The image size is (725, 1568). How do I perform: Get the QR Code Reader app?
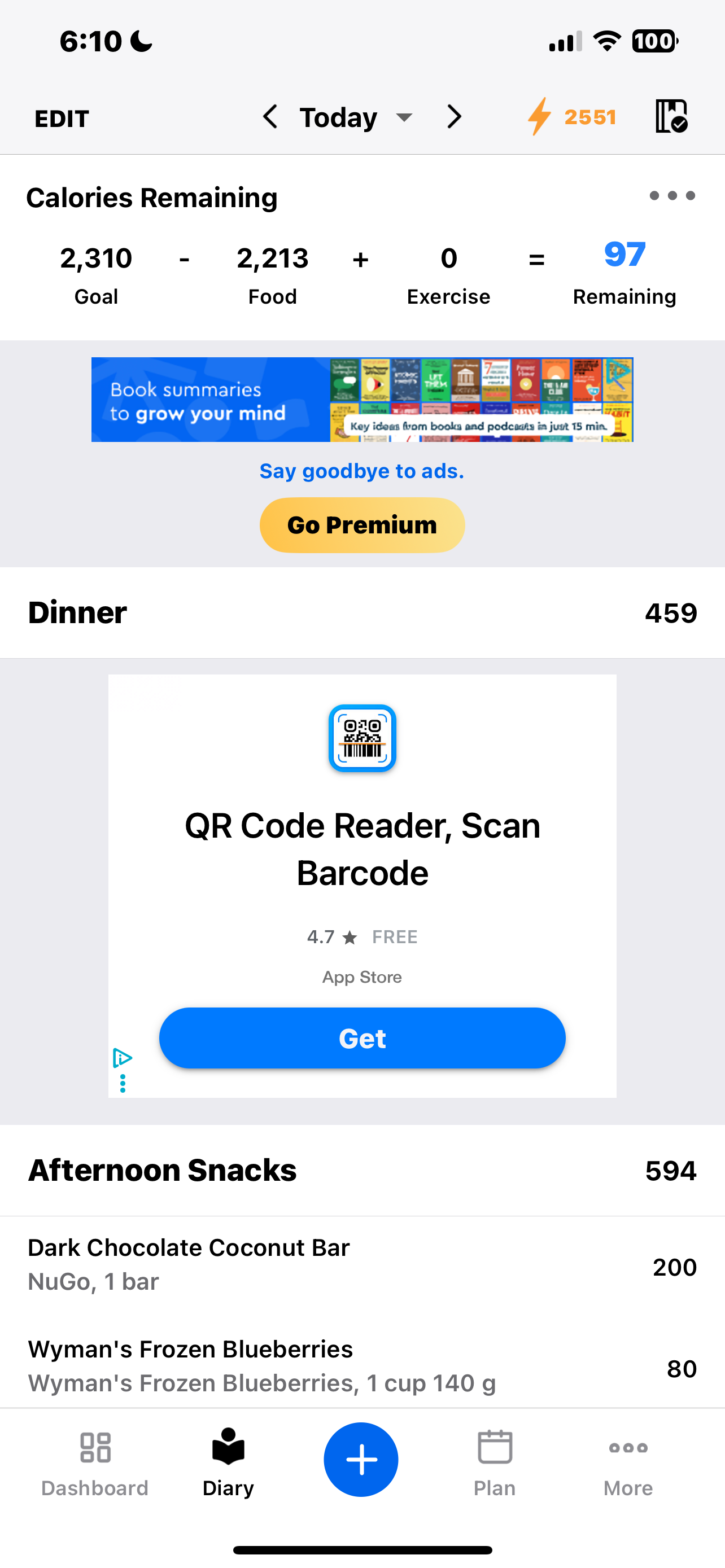click(361, 1038)
